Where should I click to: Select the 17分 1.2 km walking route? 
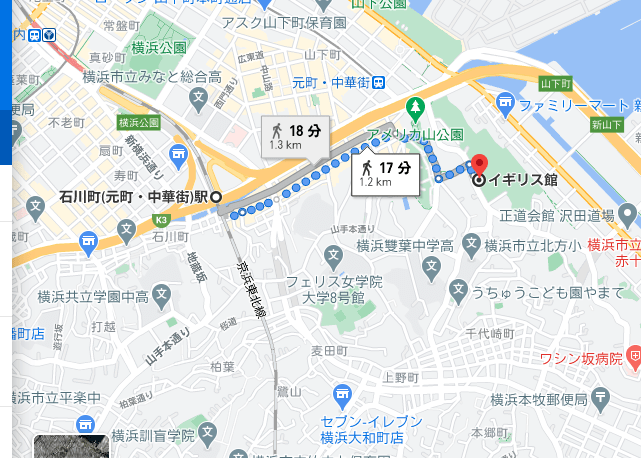[386, 172]
